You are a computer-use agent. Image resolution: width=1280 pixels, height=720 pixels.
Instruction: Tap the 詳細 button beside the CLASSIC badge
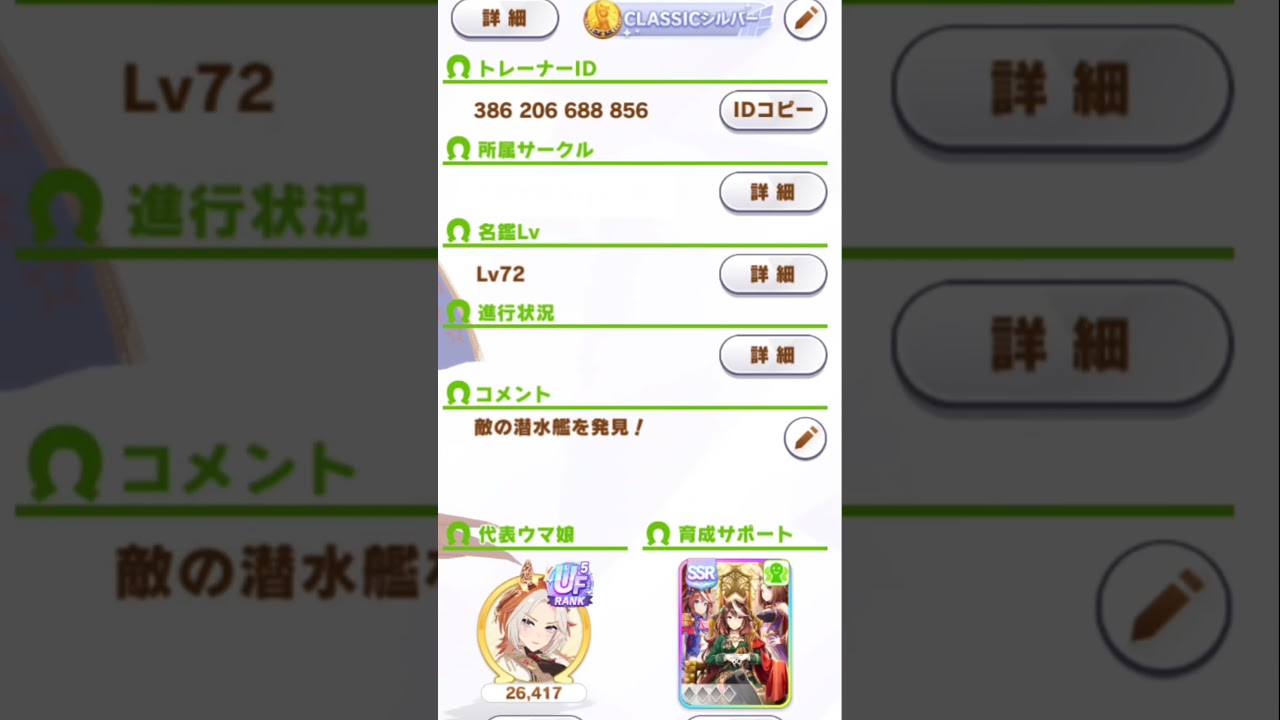coord(504,18)
